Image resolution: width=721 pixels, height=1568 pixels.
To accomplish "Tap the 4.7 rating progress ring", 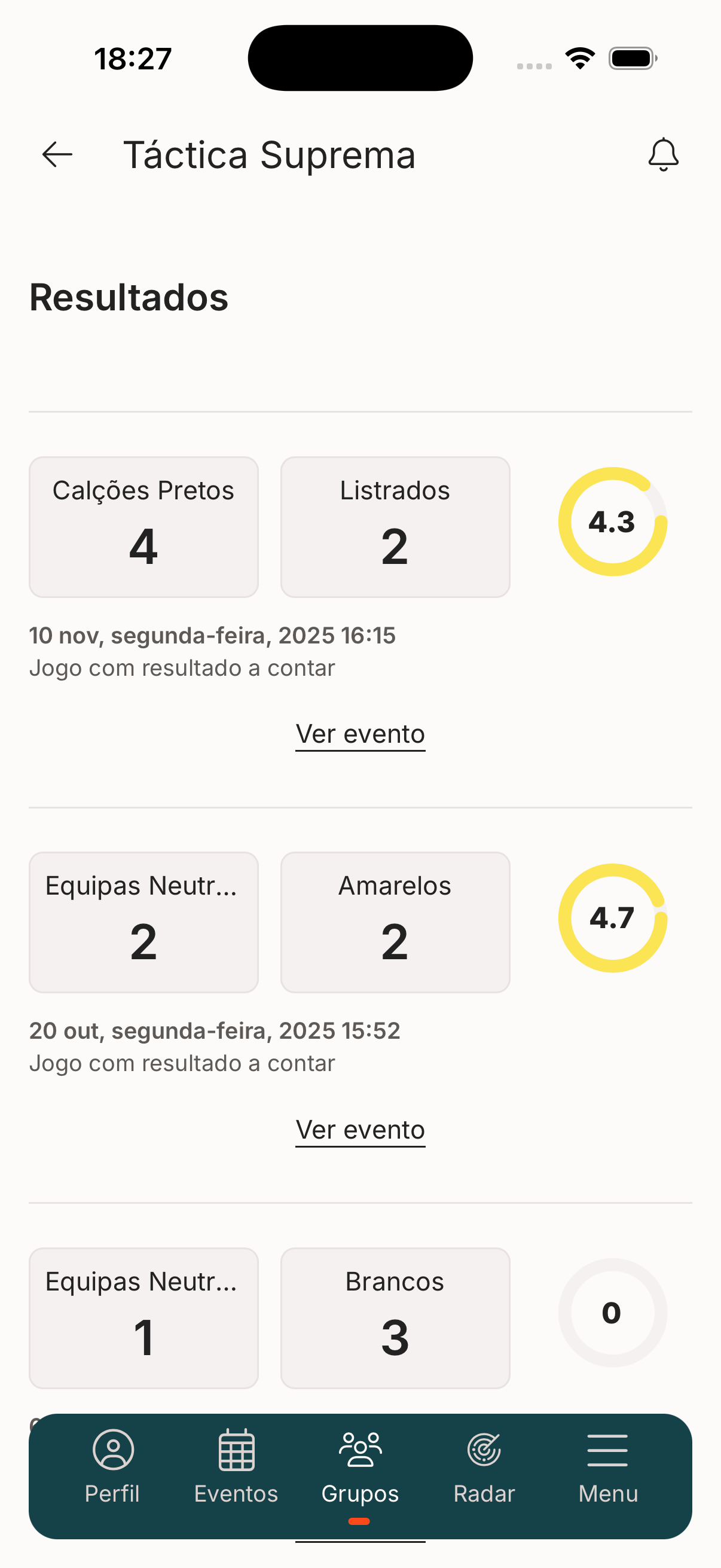I will [612, 919].
